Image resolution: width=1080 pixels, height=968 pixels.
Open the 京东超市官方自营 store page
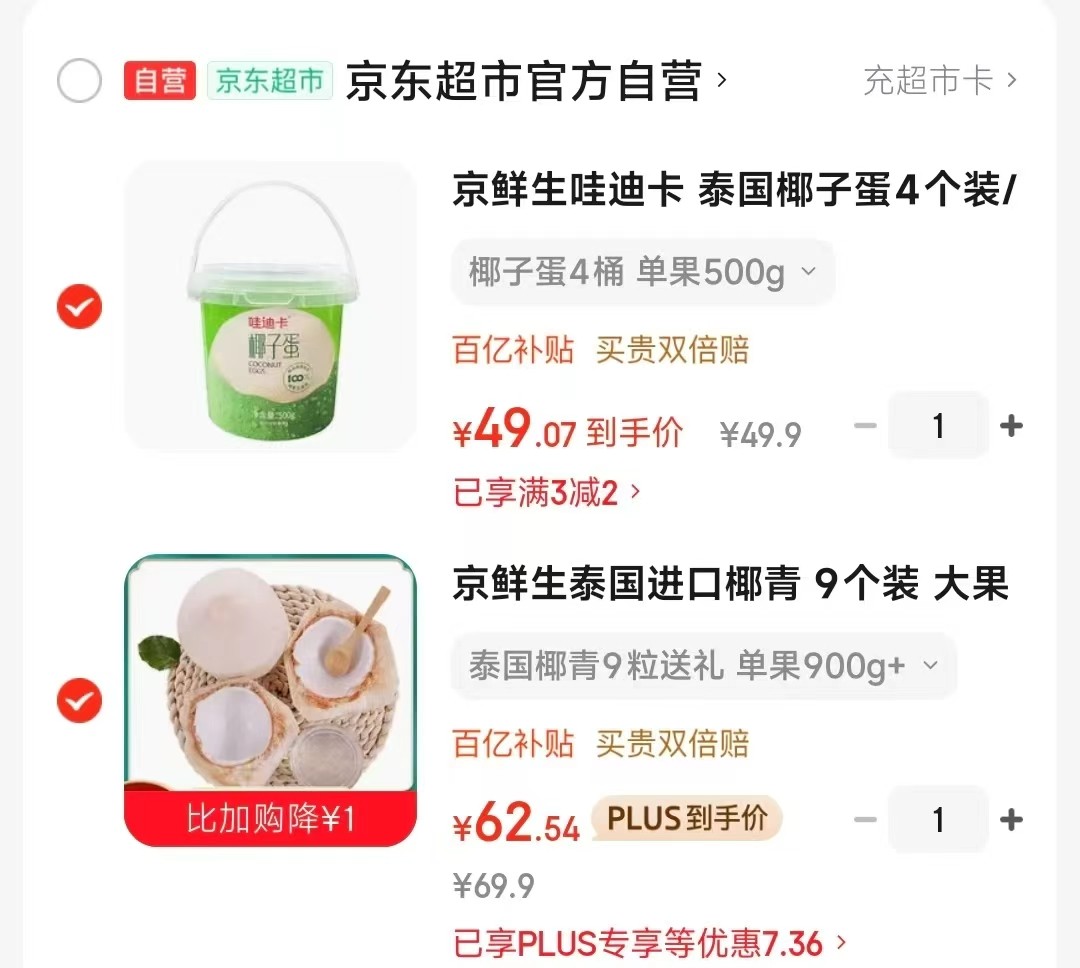click(x=523, y=81)
